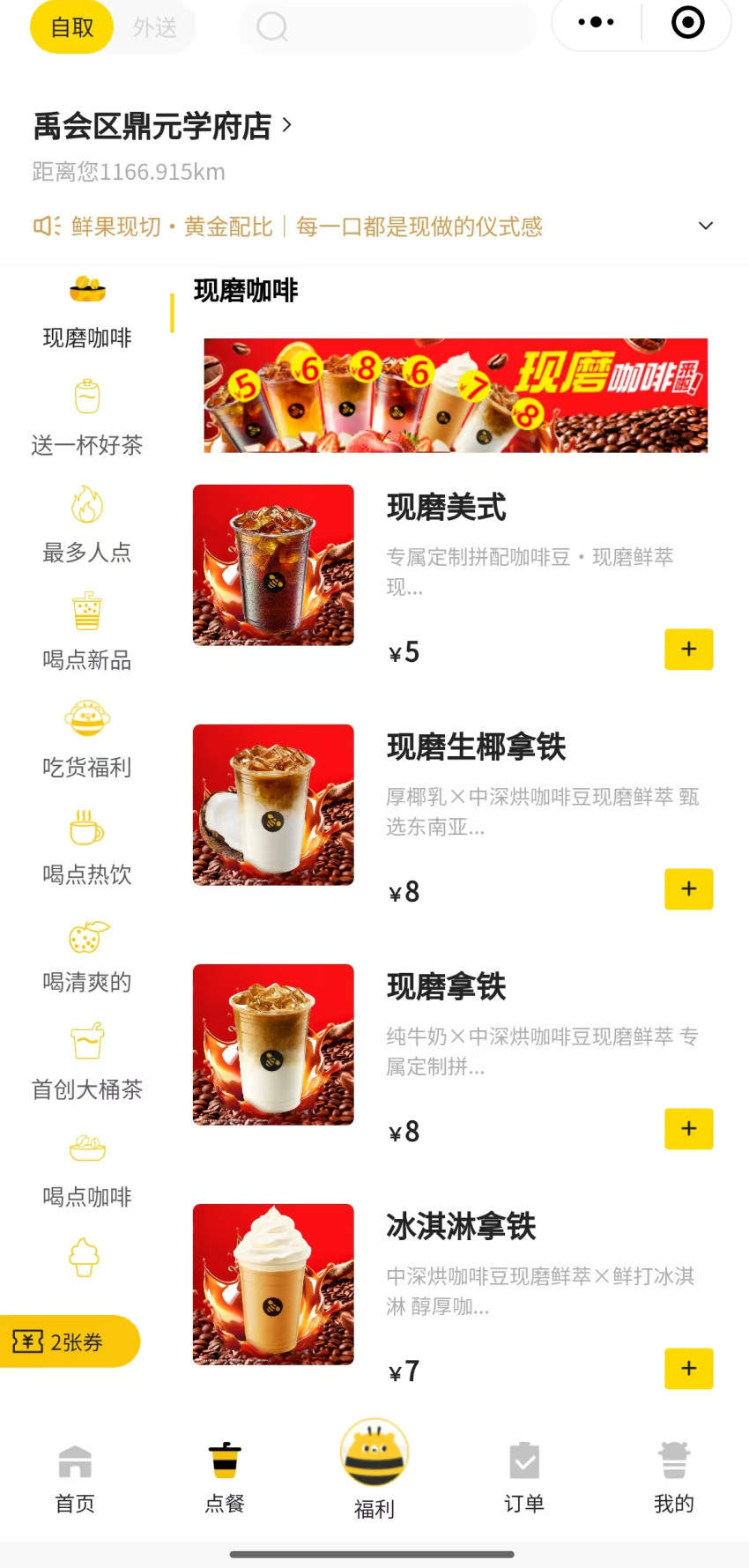
Task: Open the mini program more menu
Action: click(x=596, y=22)
